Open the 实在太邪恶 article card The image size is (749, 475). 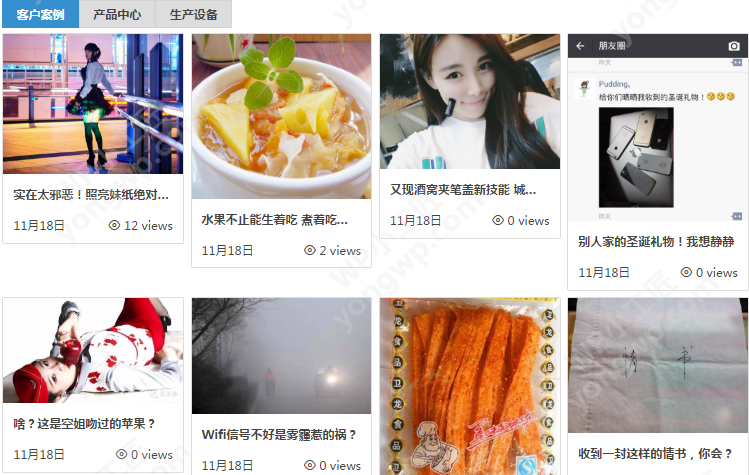point(91,194)
